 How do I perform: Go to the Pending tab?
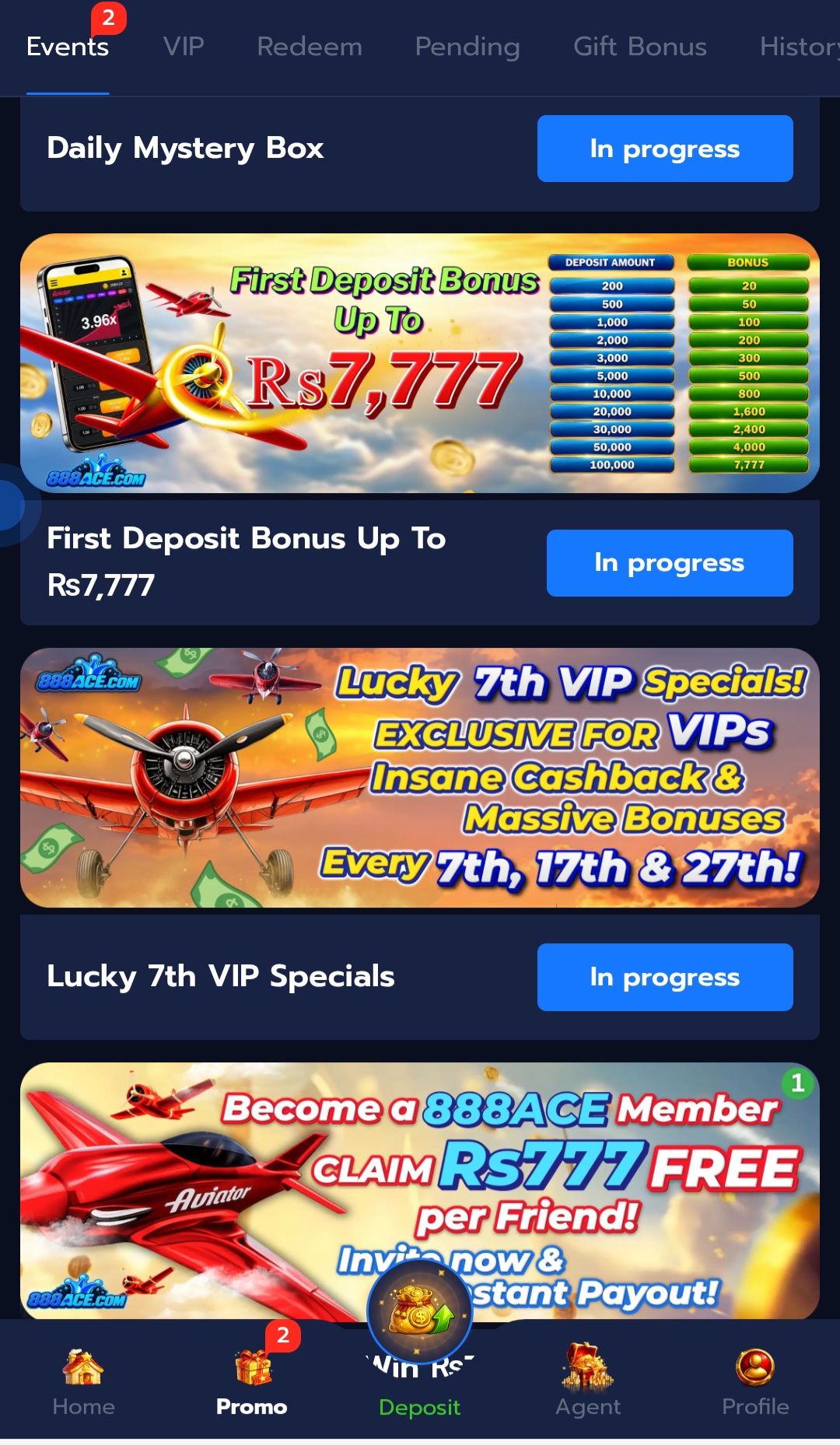pyautogui.click(x=467, y=47)
